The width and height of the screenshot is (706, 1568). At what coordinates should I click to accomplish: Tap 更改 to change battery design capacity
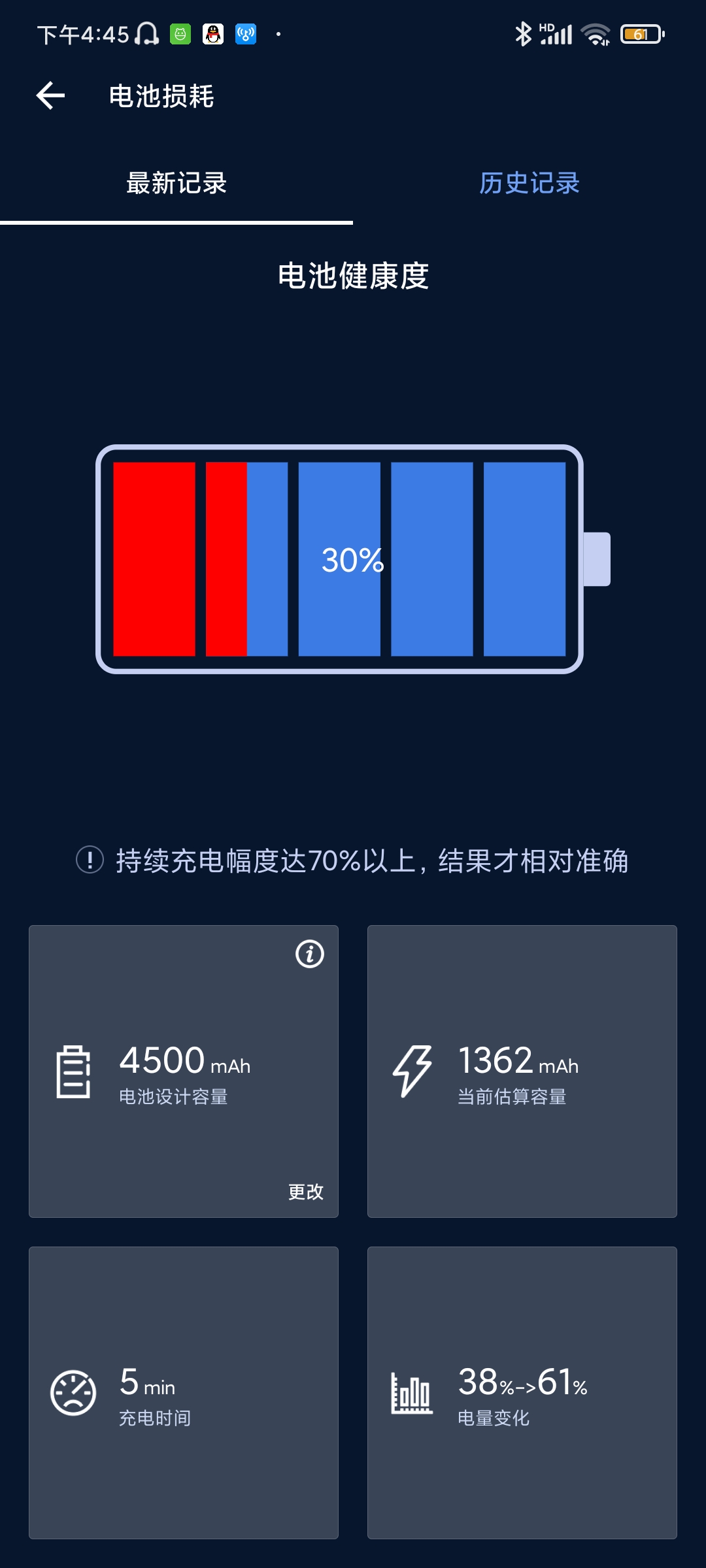[x=306, y=1192]
